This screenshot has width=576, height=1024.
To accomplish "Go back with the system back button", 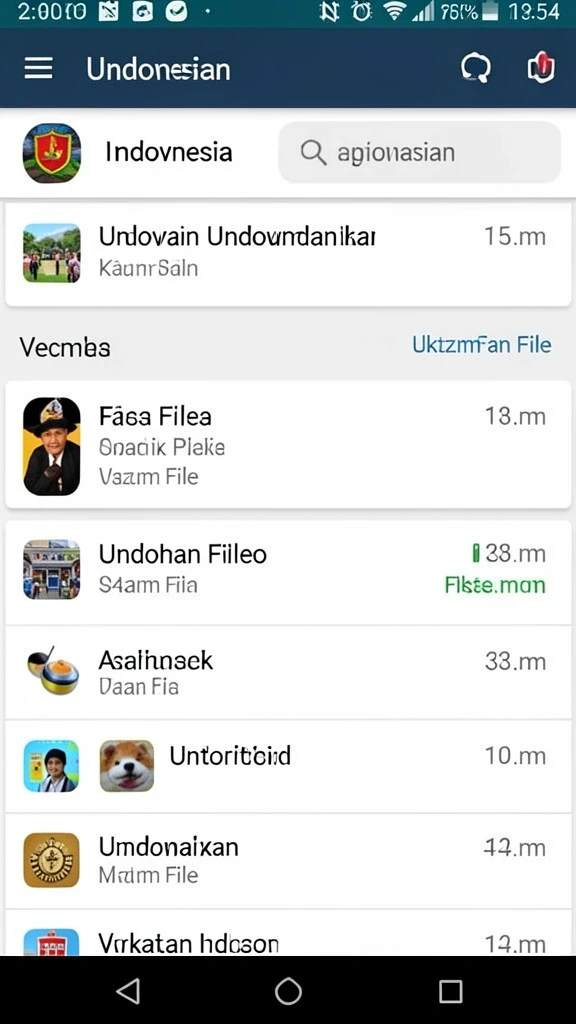I will pyautogui.click(x=128, y=990).
